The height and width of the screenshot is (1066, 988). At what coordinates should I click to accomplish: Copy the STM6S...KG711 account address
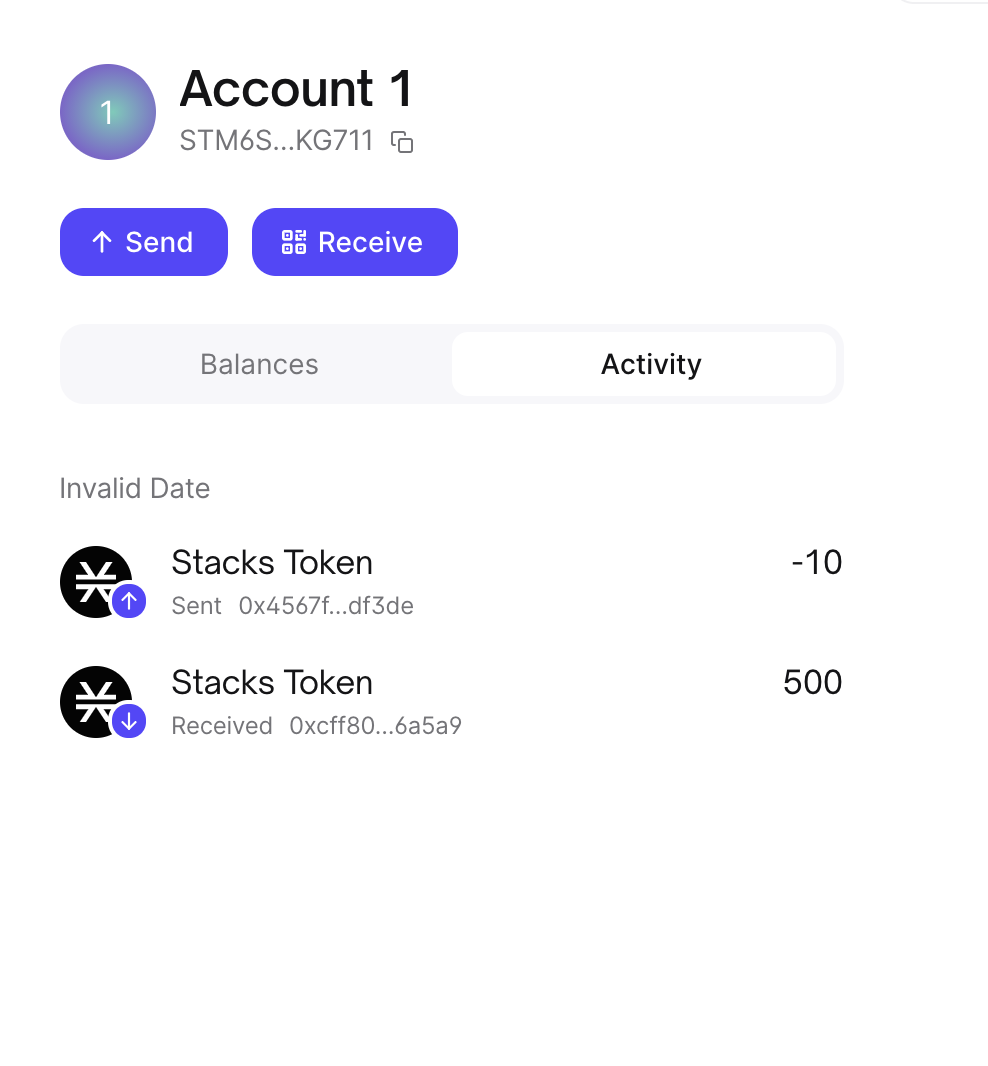pos(402,142)
